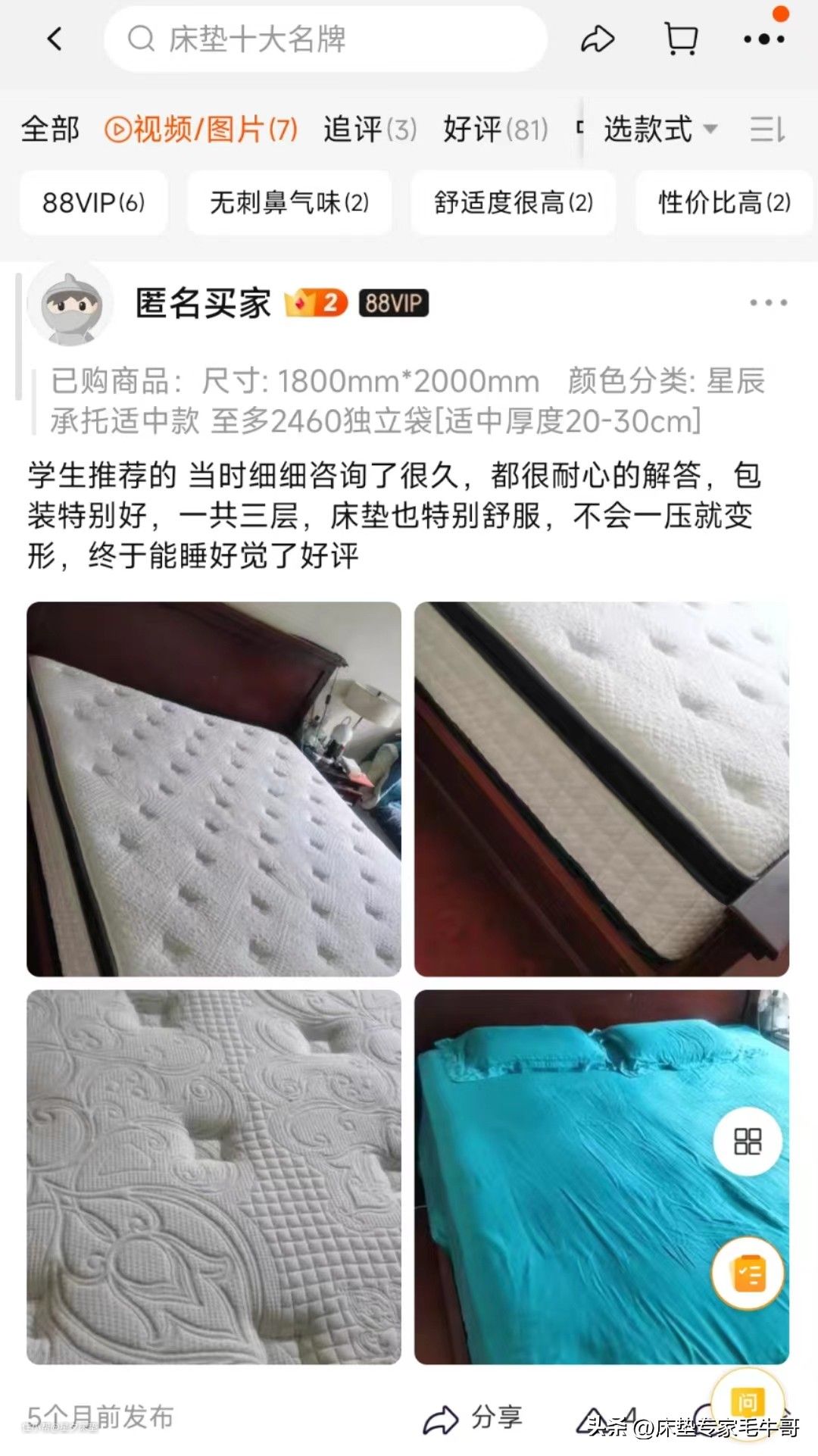
Task: Tap the orange floating note button
Action: click(x=748, y=1273)
